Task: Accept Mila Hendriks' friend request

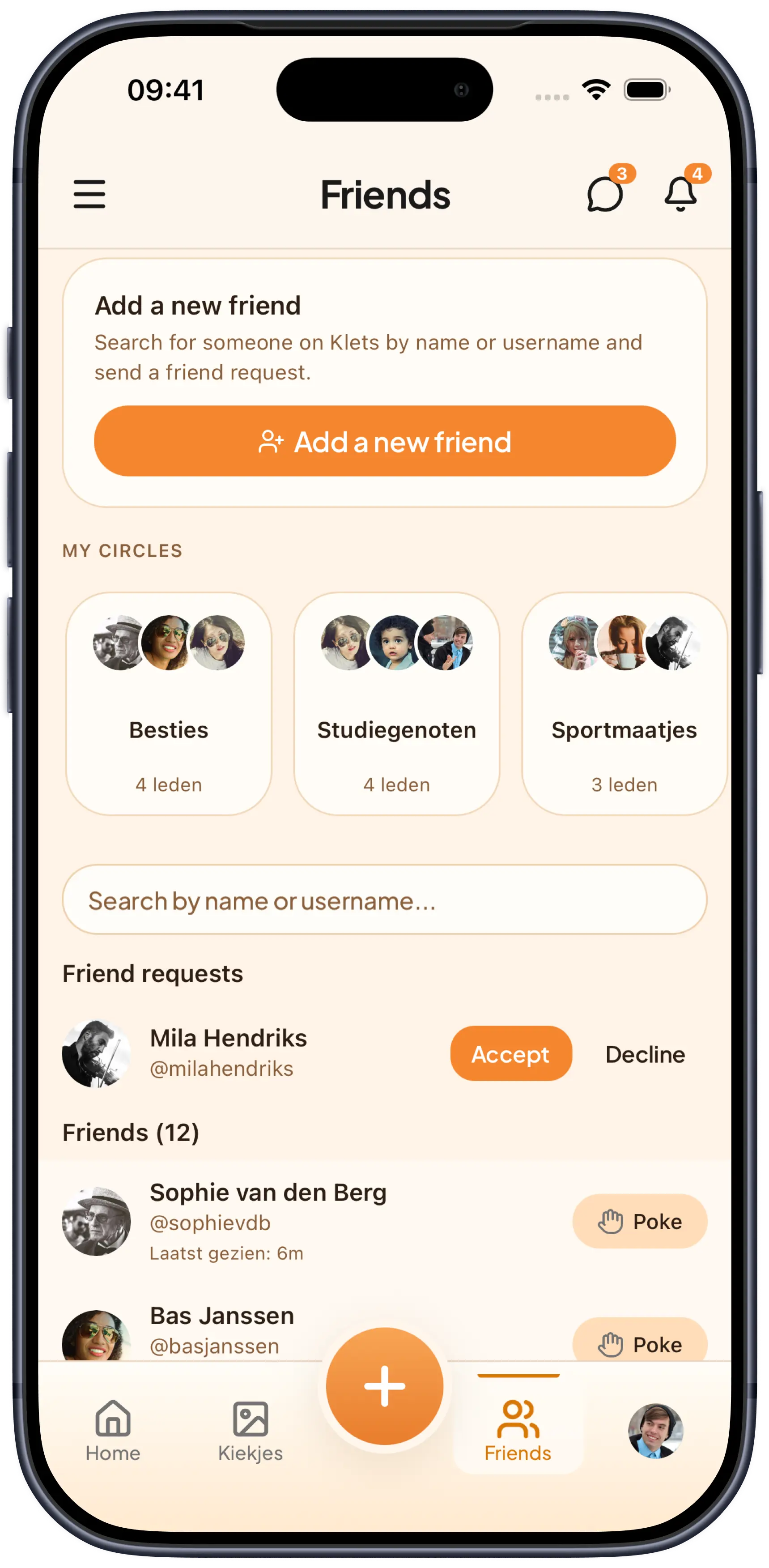Action: coord(510,1054)
